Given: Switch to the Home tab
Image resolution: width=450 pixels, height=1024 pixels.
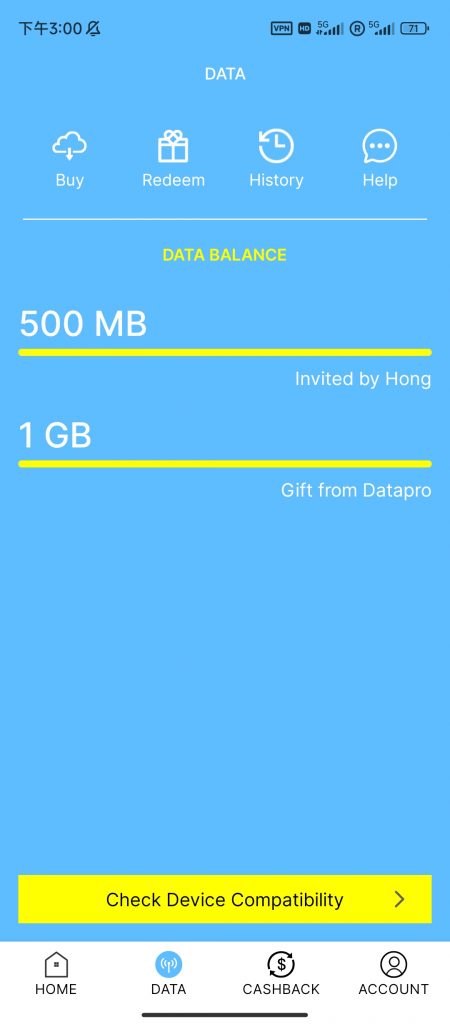Looking at the screenshot, I should (x=56, y=974).
